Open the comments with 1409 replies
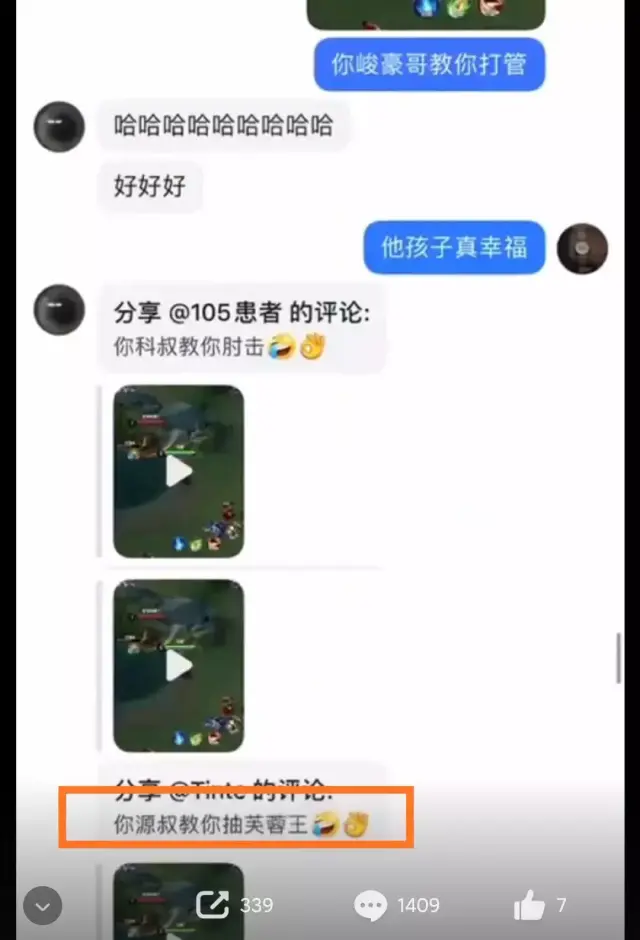Viewport: 640px width, 940px height. click(x=371, y=906)
